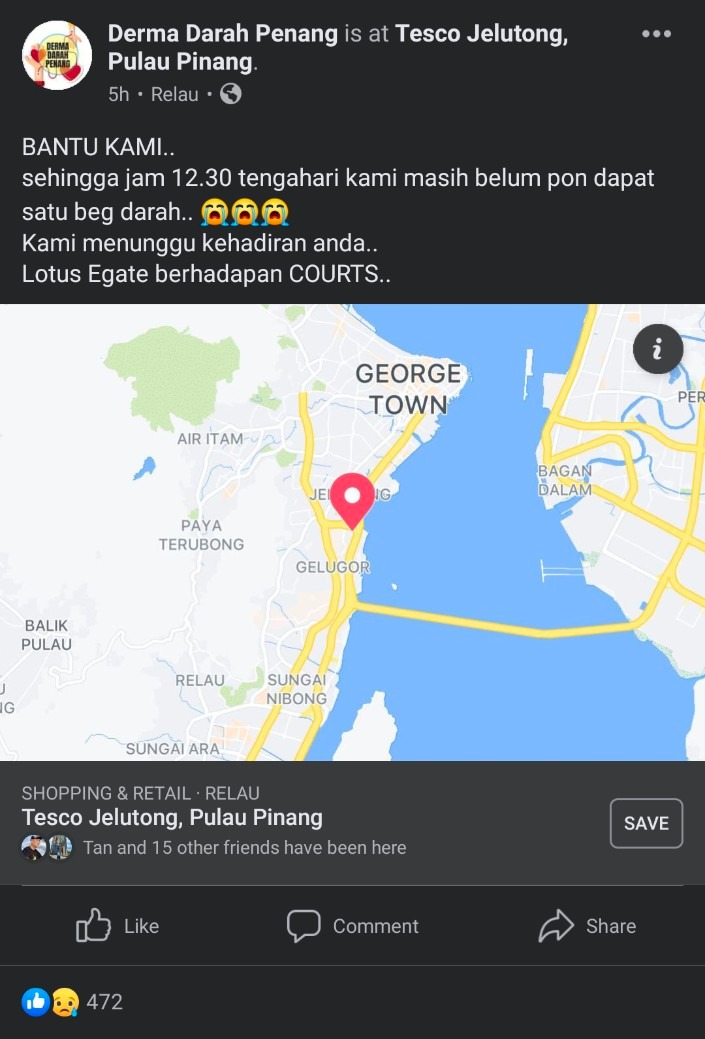Save the Tesco Jelutong place

(646, 823)
